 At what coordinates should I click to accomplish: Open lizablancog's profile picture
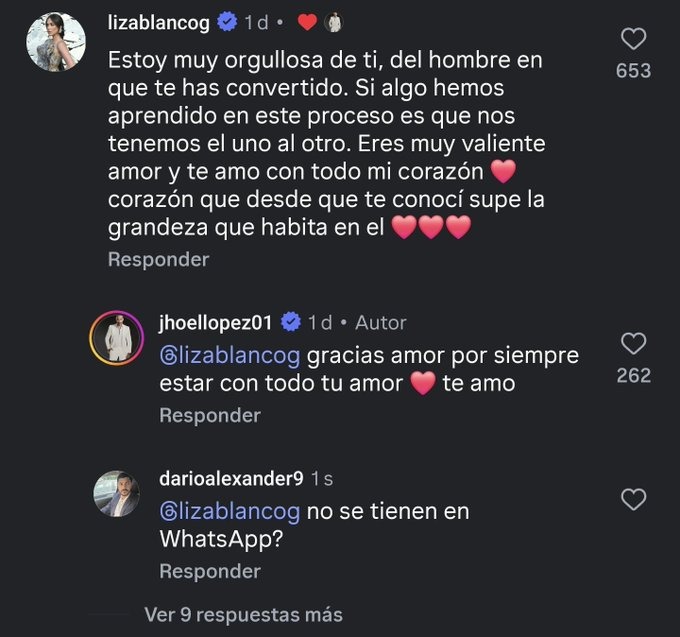(55, 42)
